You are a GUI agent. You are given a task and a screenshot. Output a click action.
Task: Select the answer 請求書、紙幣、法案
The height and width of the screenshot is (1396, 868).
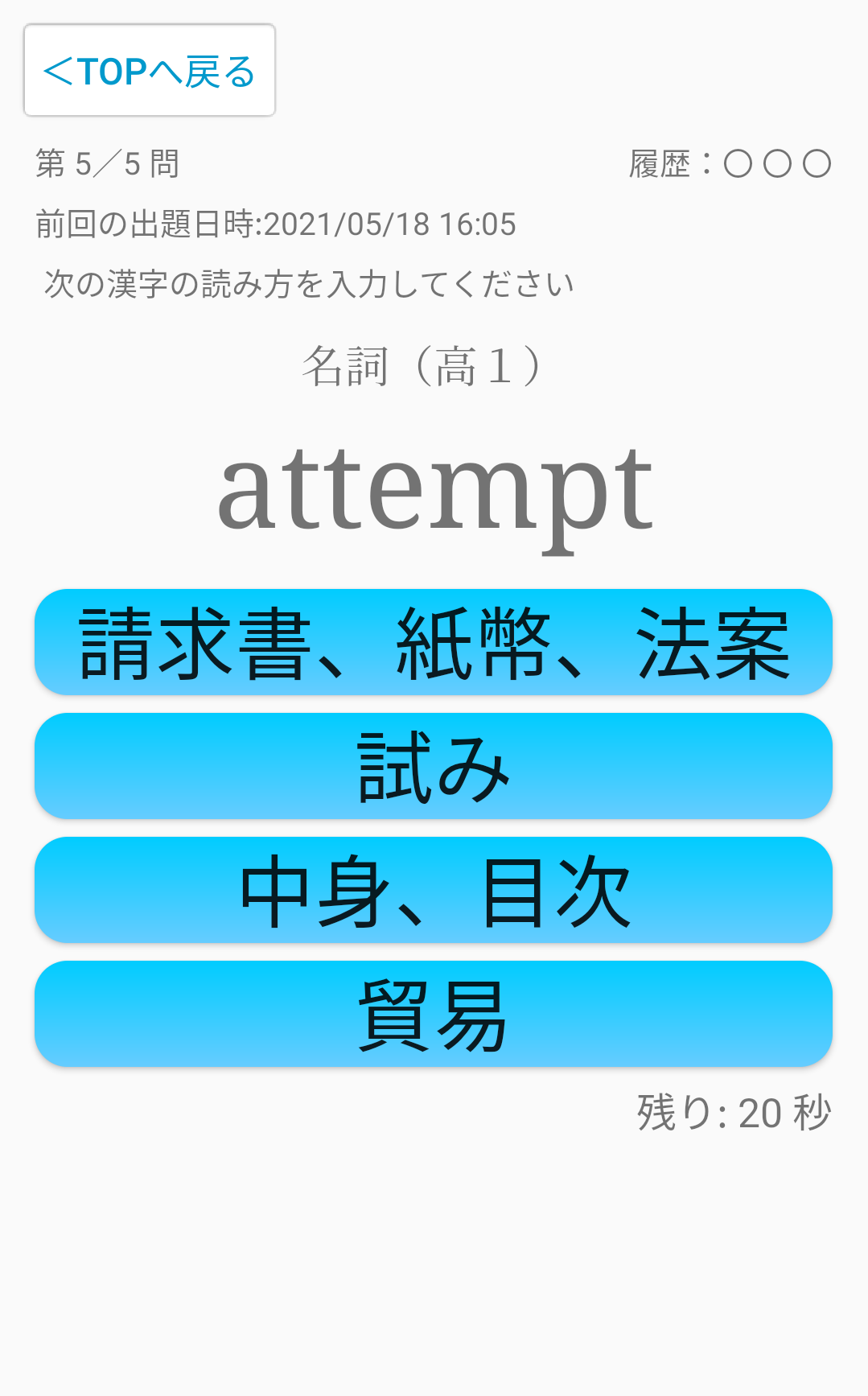tap(434, 642)
